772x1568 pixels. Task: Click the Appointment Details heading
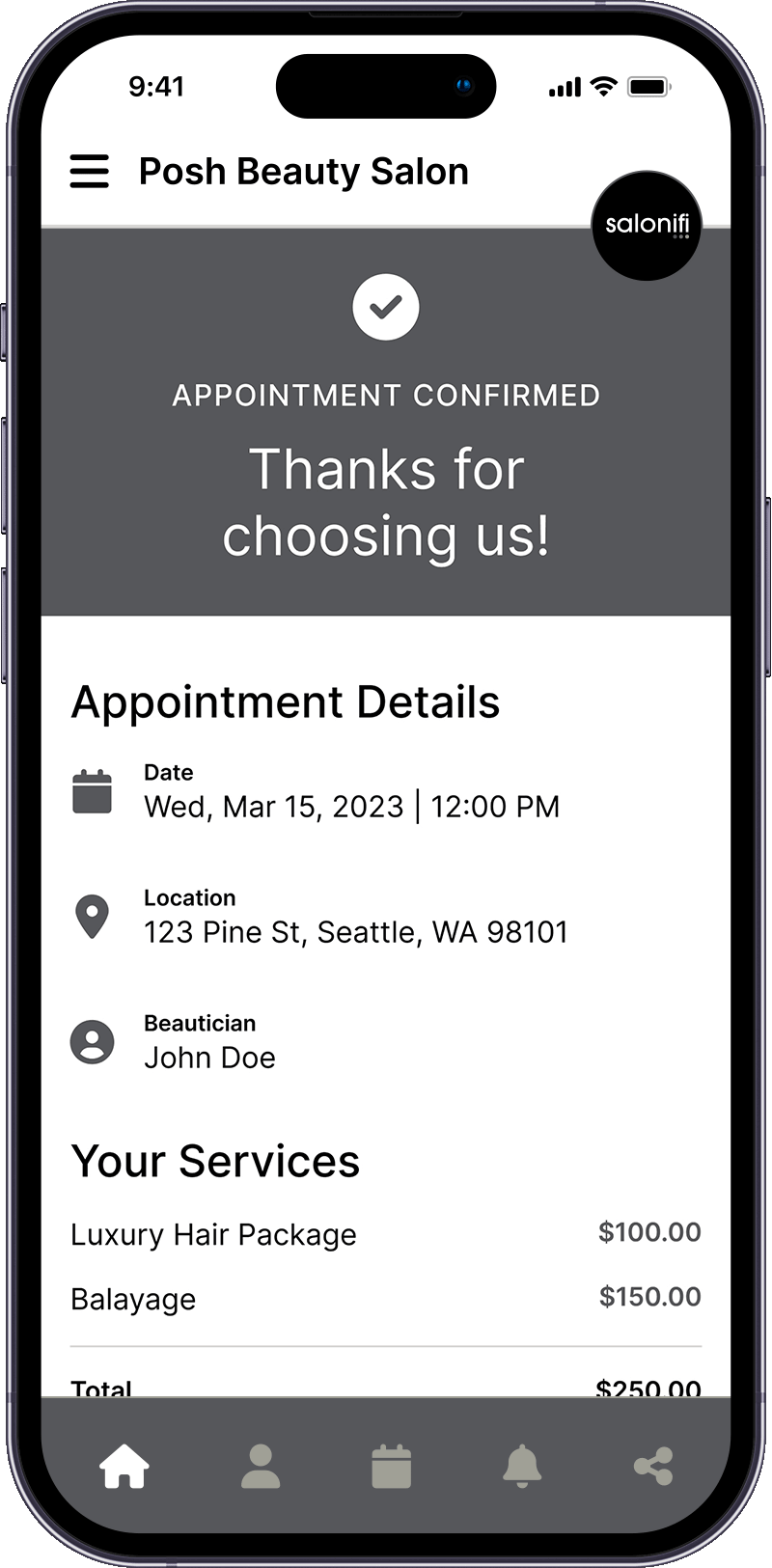click(x=285, y=701)
